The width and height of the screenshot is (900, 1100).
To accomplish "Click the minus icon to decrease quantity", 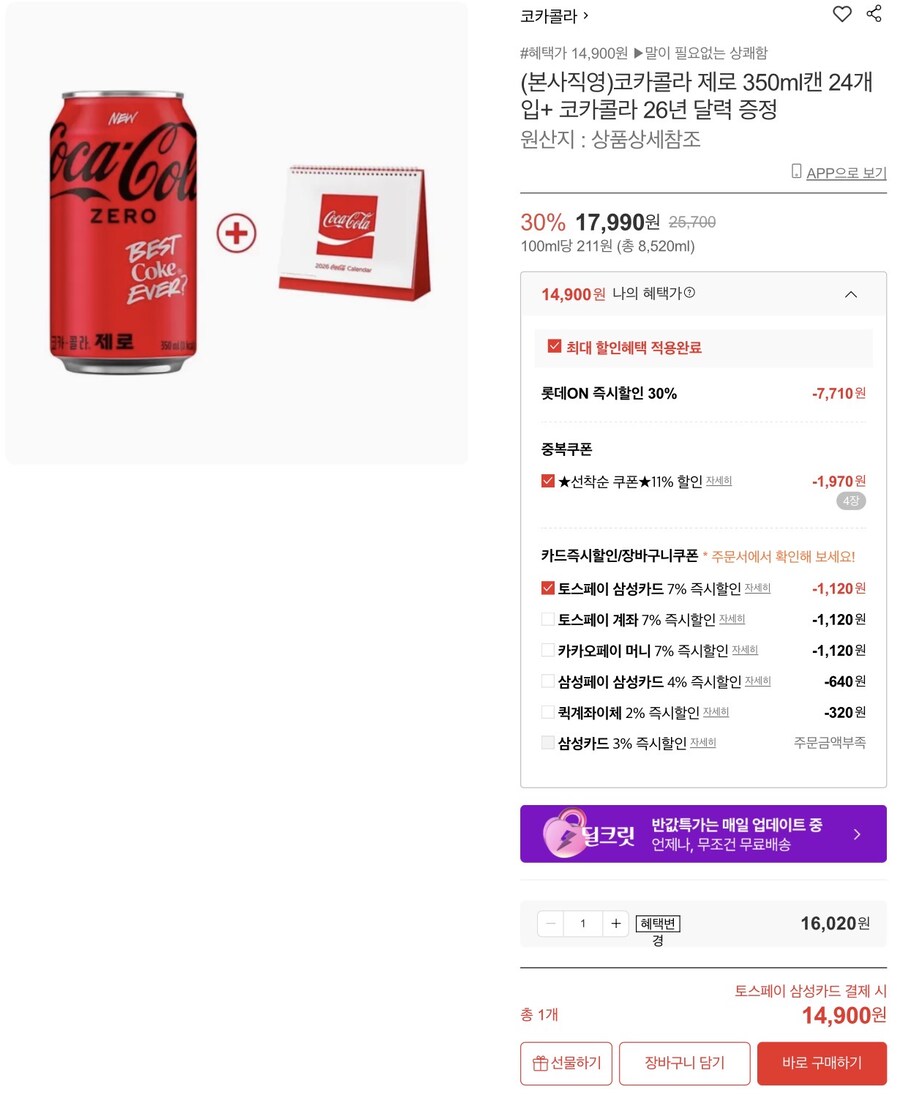I will tap(549, 923).
